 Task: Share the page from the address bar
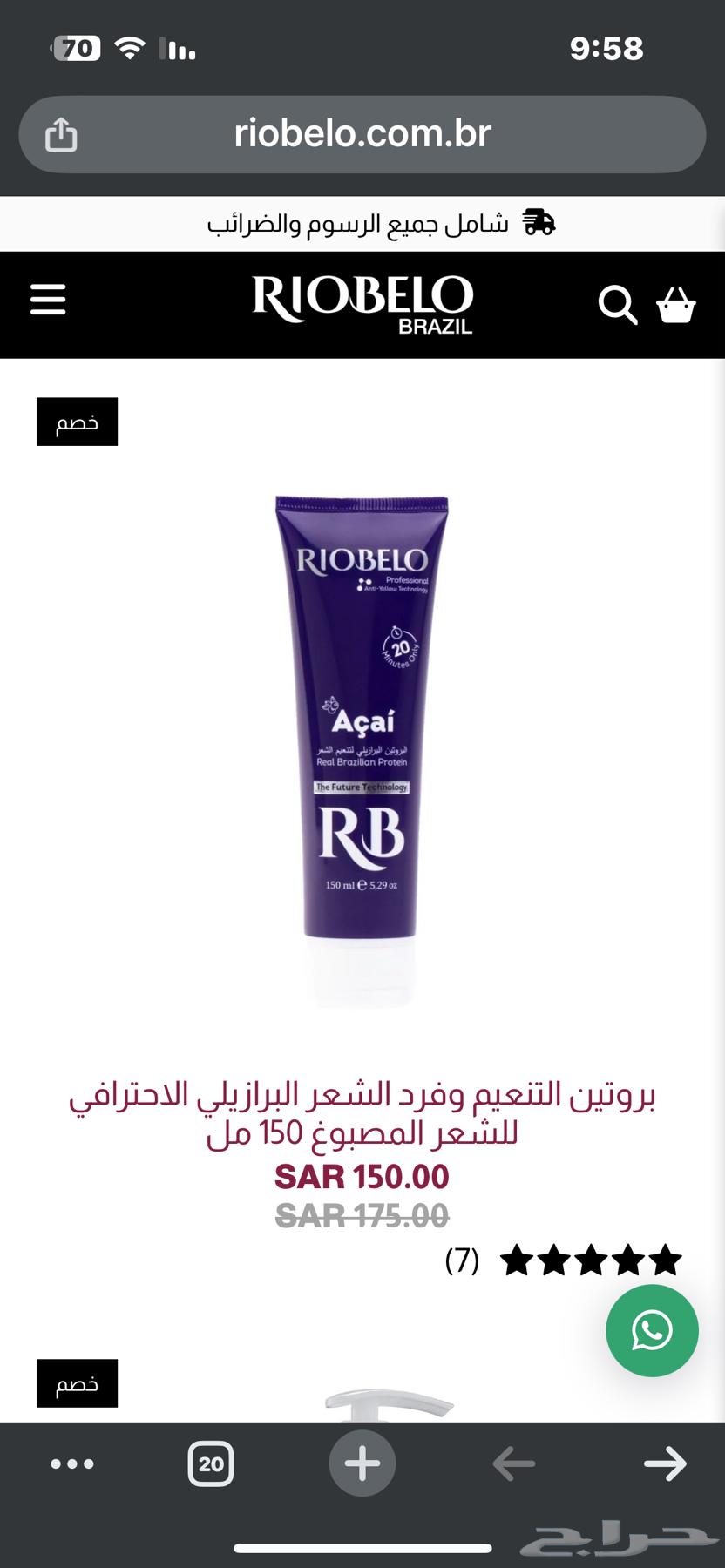point(61,135)
